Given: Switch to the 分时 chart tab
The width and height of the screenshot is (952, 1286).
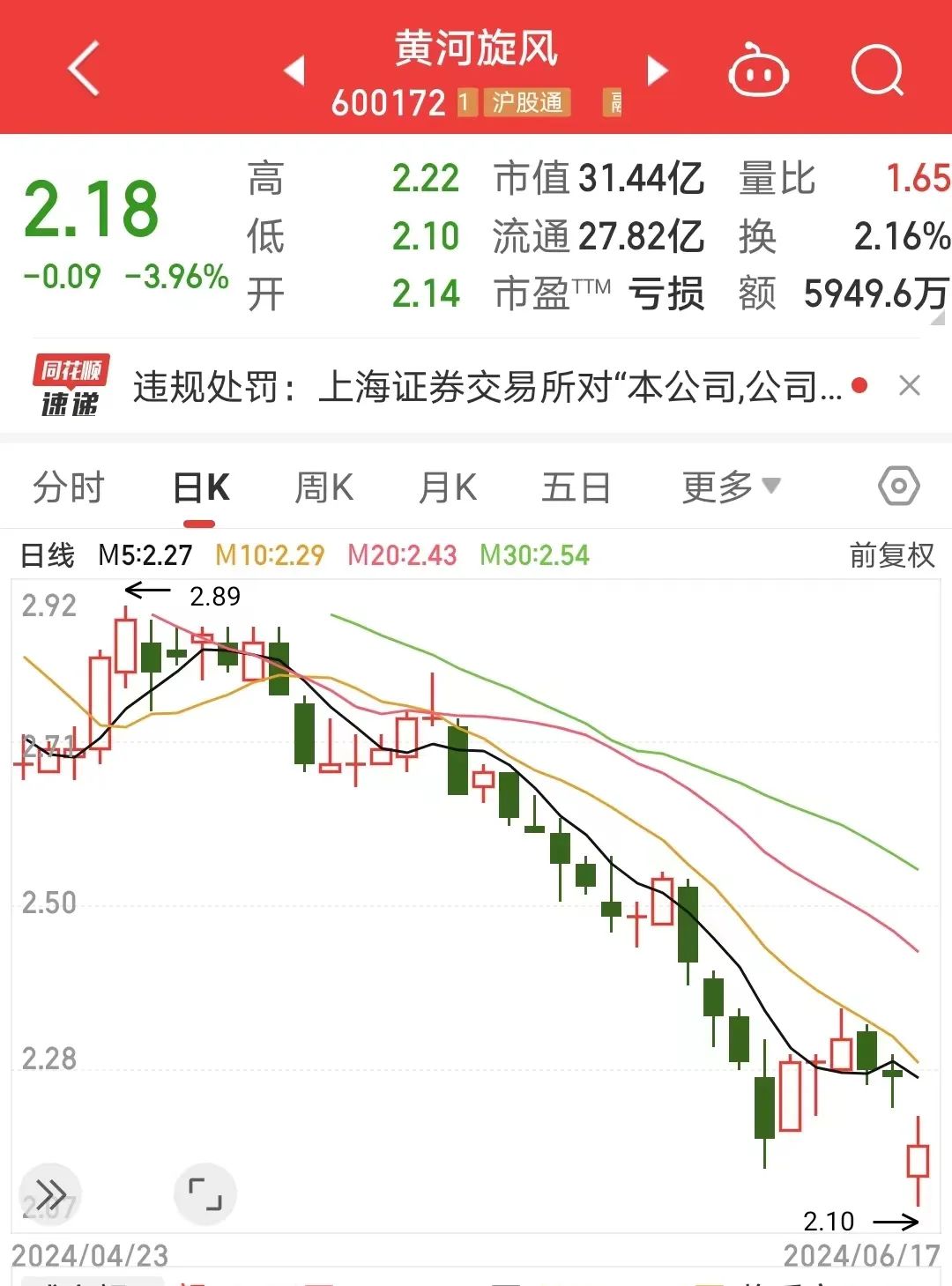Looking at the screenshot, I should [x=69, y=487].
